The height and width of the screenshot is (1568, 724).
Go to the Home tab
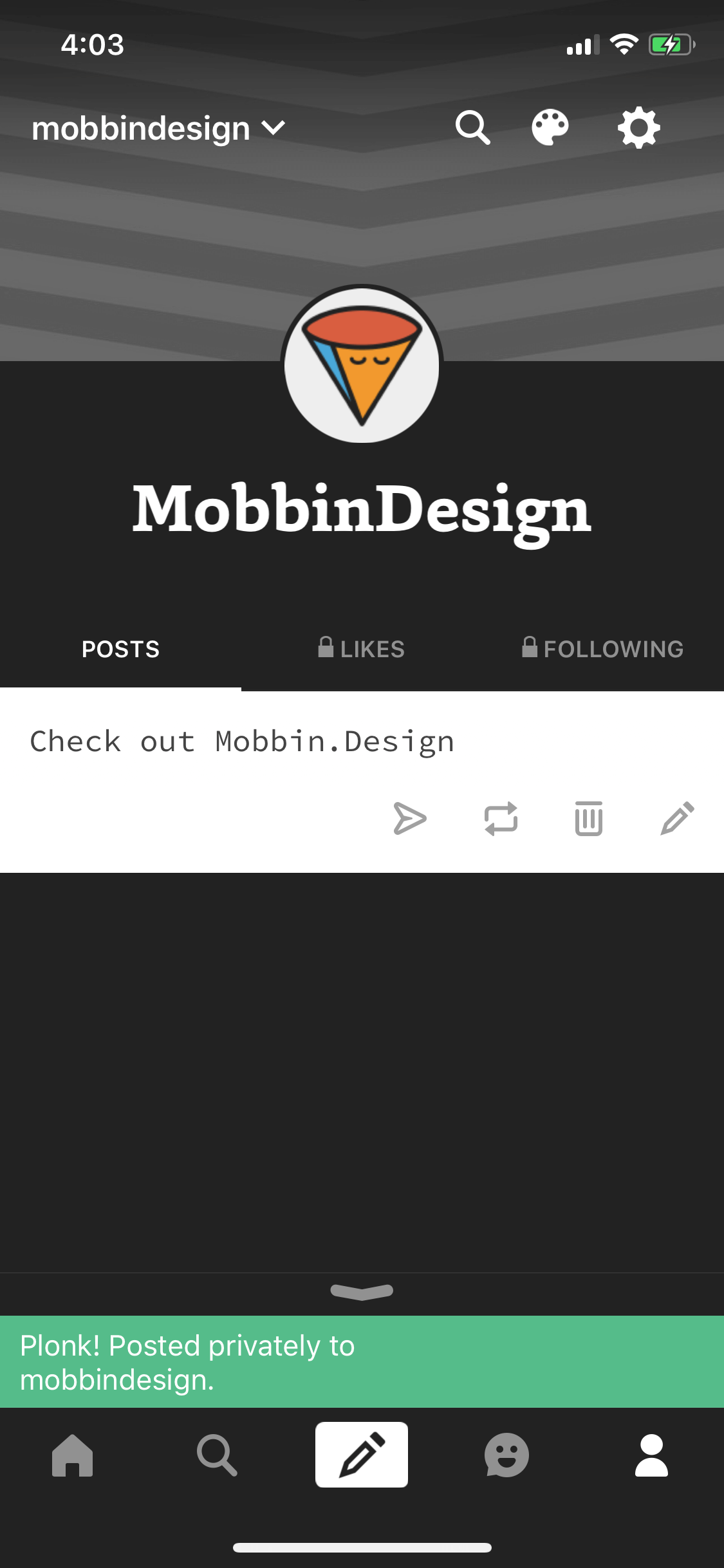click(72, 1455)
